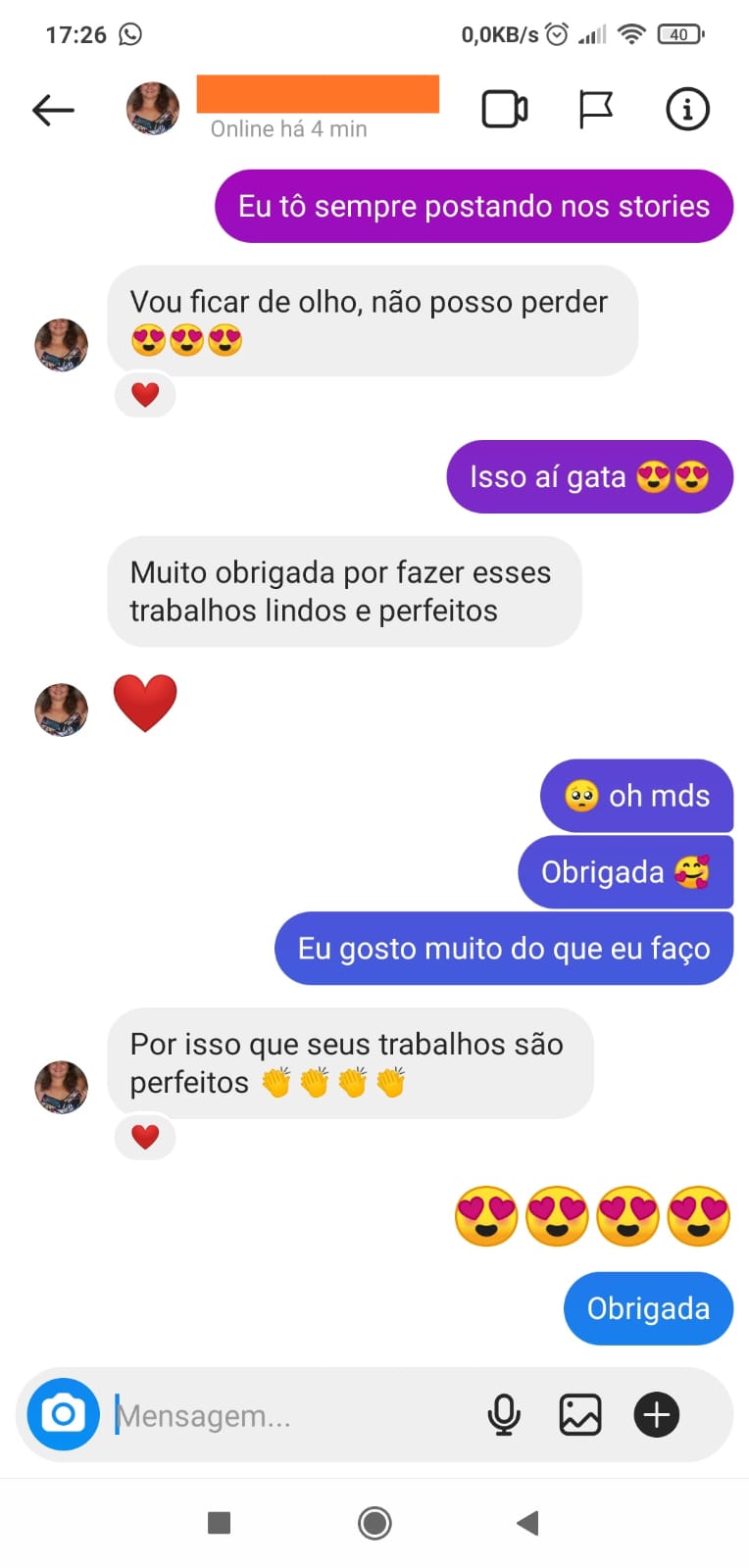This screenshot has width=749, height=1568.
Task: Record a voice message with the microphone
Action: (504, 1413)
